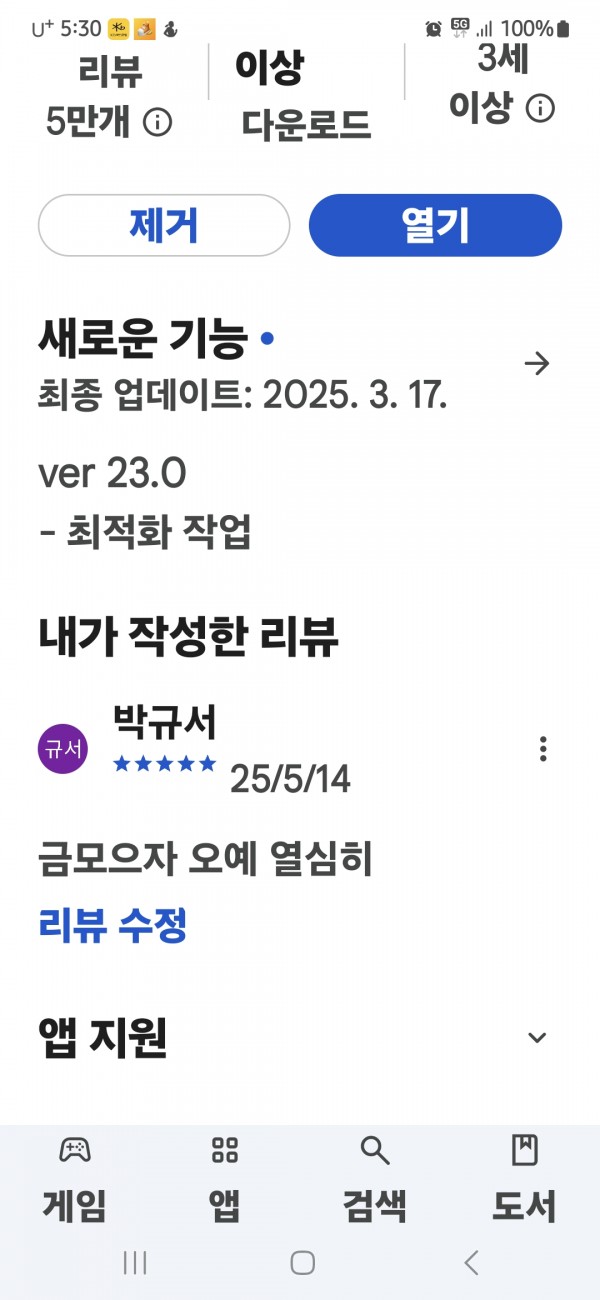Open recent apps from navigation bar
The image size is (600, 1300).
[135, 1263]
